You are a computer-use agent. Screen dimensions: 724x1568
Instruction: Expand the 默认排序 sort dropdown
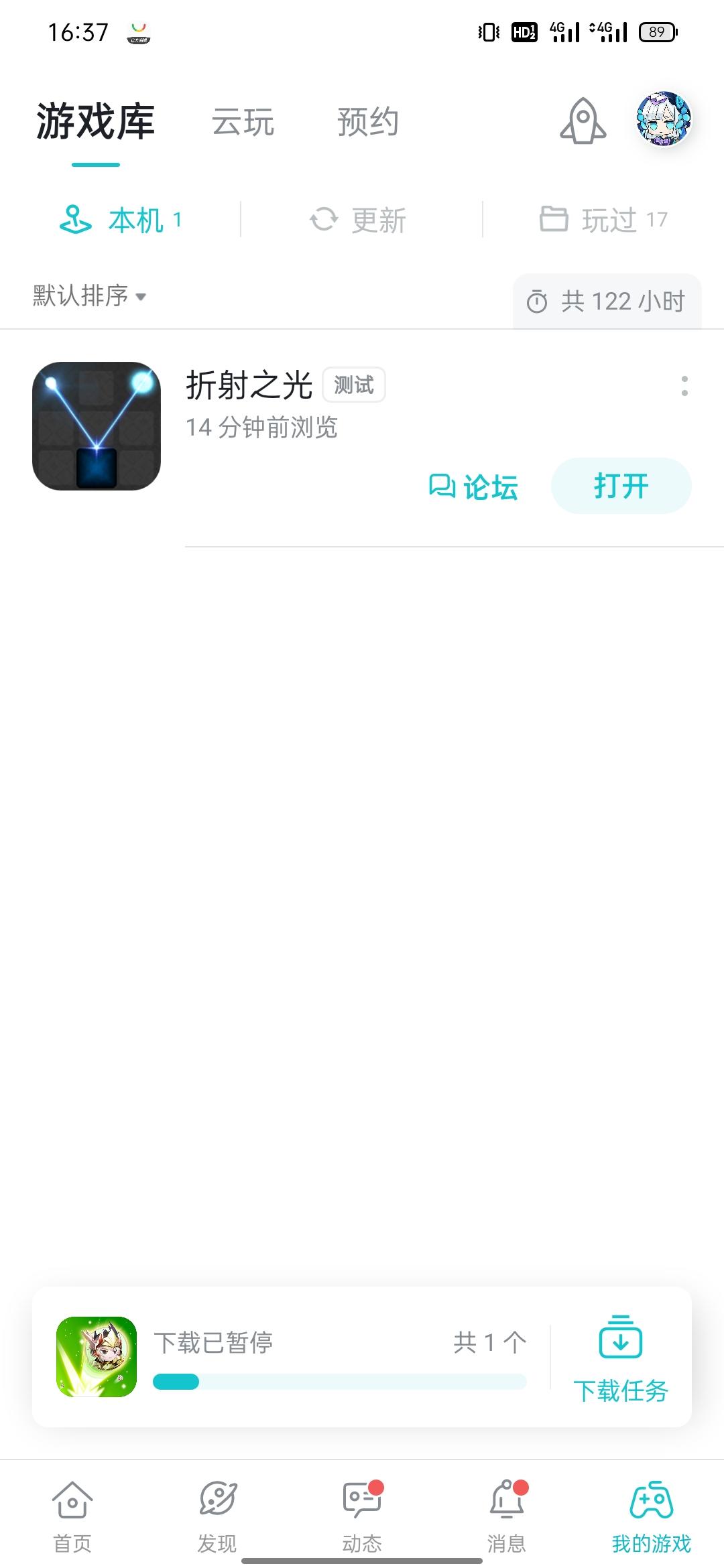(89, 296)
